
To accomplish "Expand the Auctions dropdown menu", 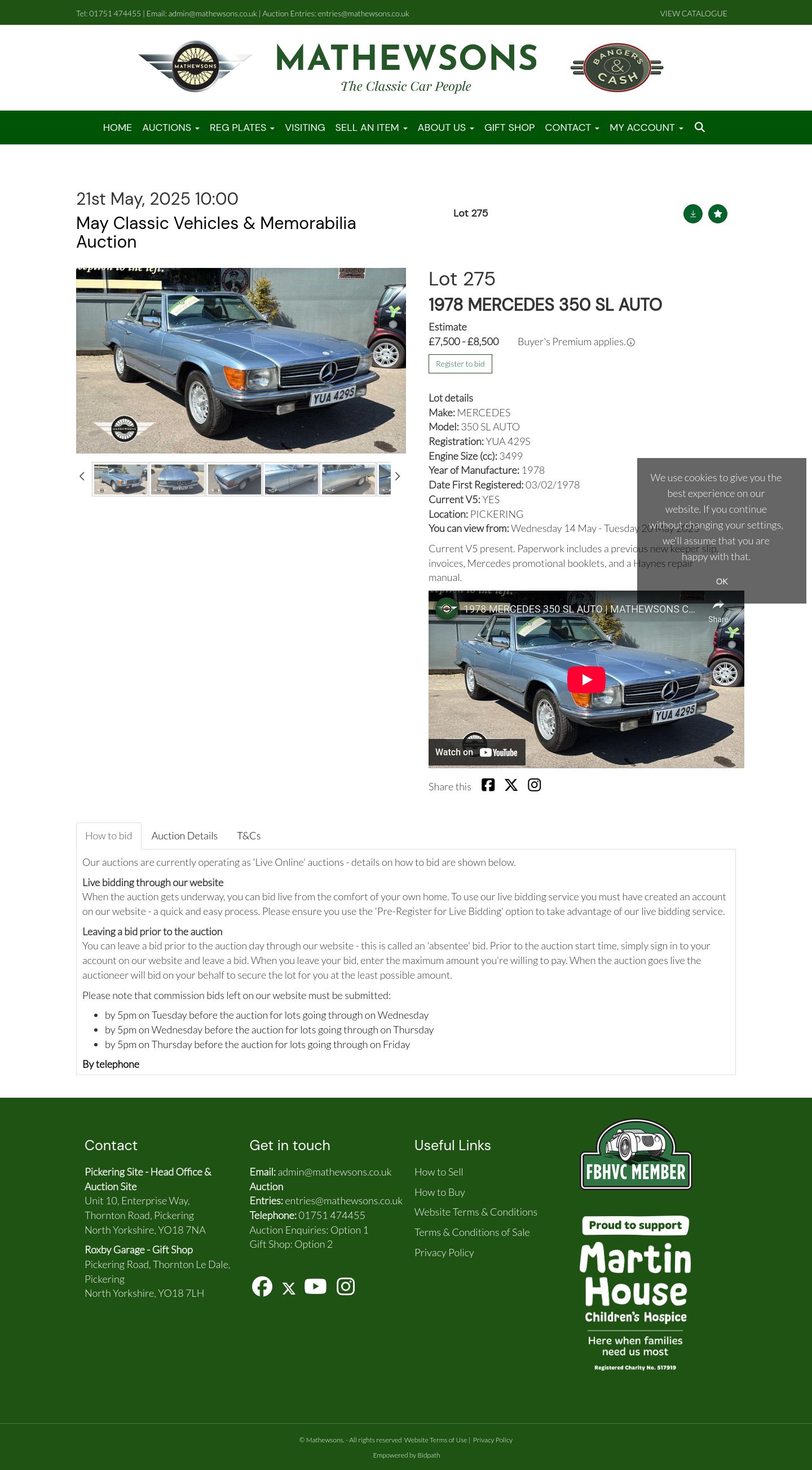I will pos(171,128).
